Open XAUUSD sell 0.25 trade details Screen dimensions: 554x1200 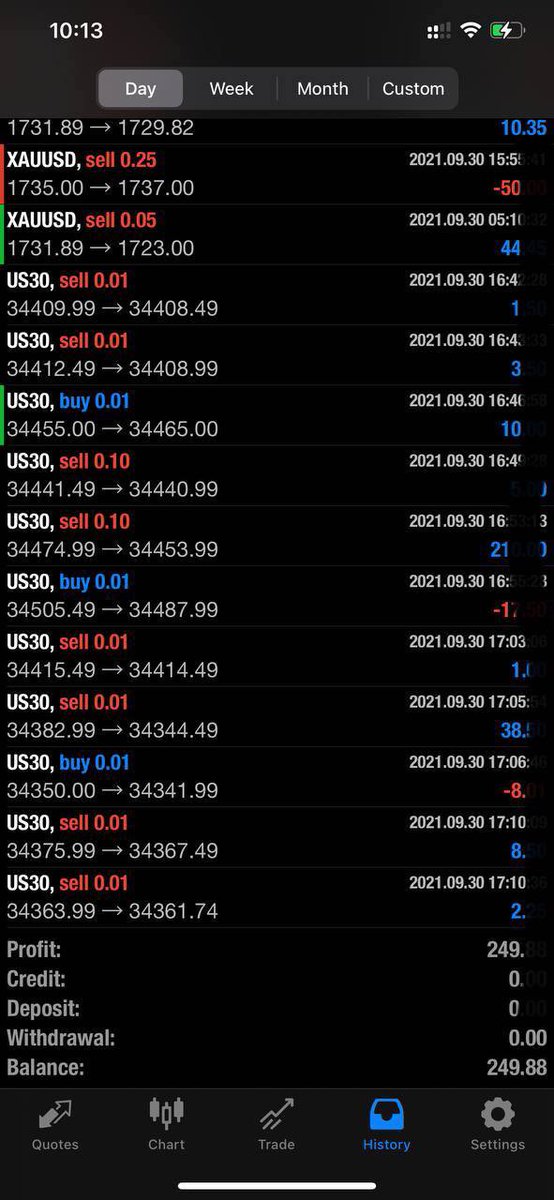[x=277, y=174]
